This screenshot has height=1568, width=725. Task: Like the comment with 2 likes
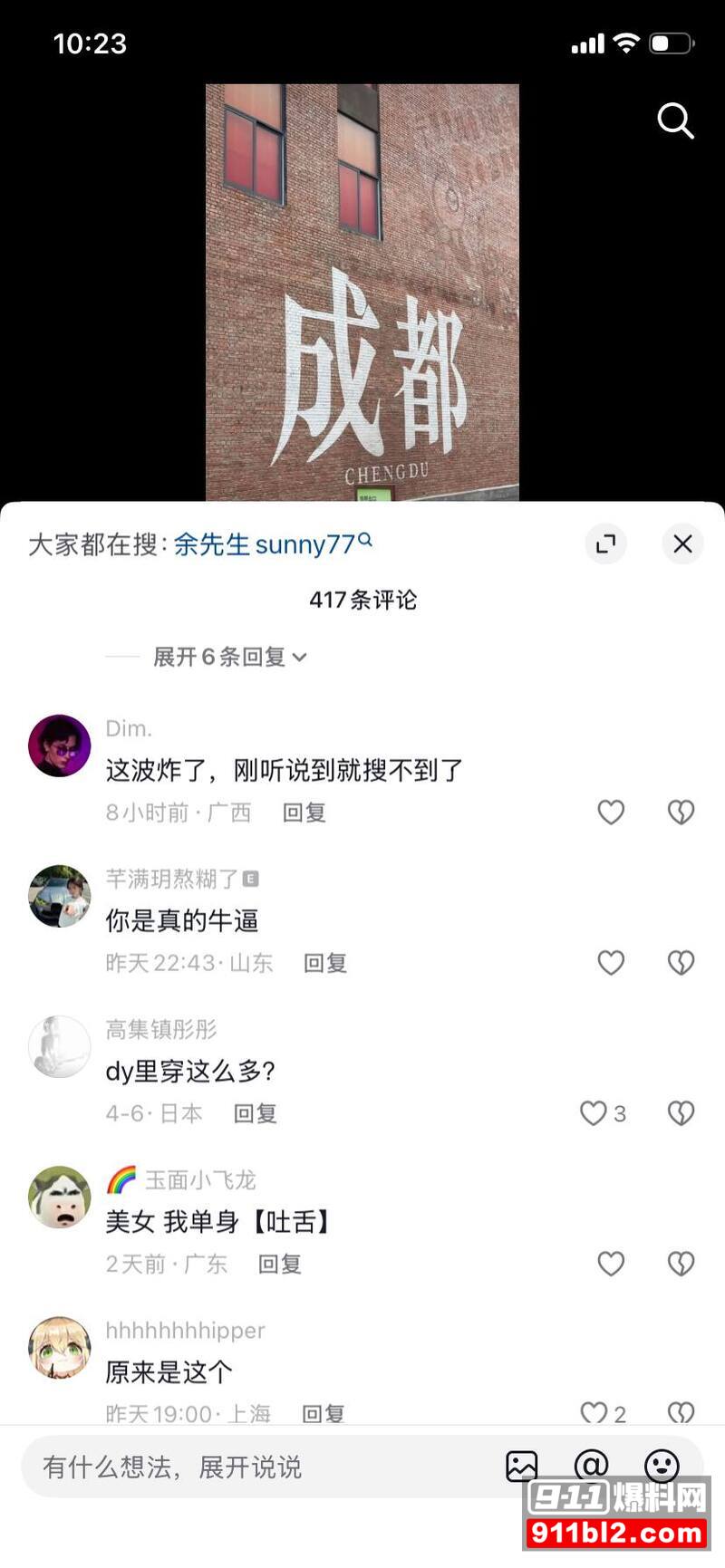[x=594, y=1413]
